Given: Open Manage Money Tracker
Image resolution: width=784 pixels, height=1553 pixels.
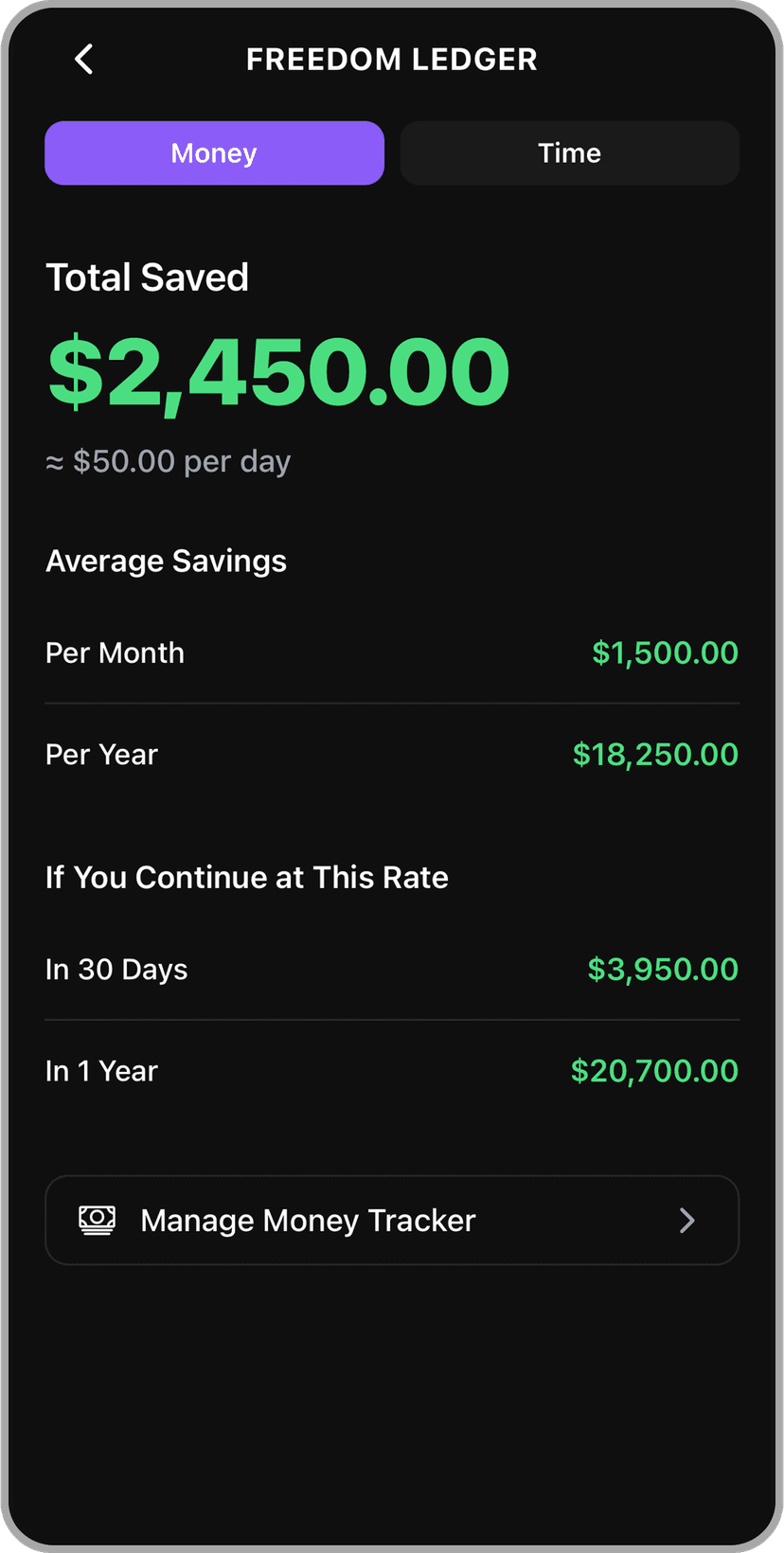Looking at the screenshot, I should pyautogui.click(x=392, y=1221).
